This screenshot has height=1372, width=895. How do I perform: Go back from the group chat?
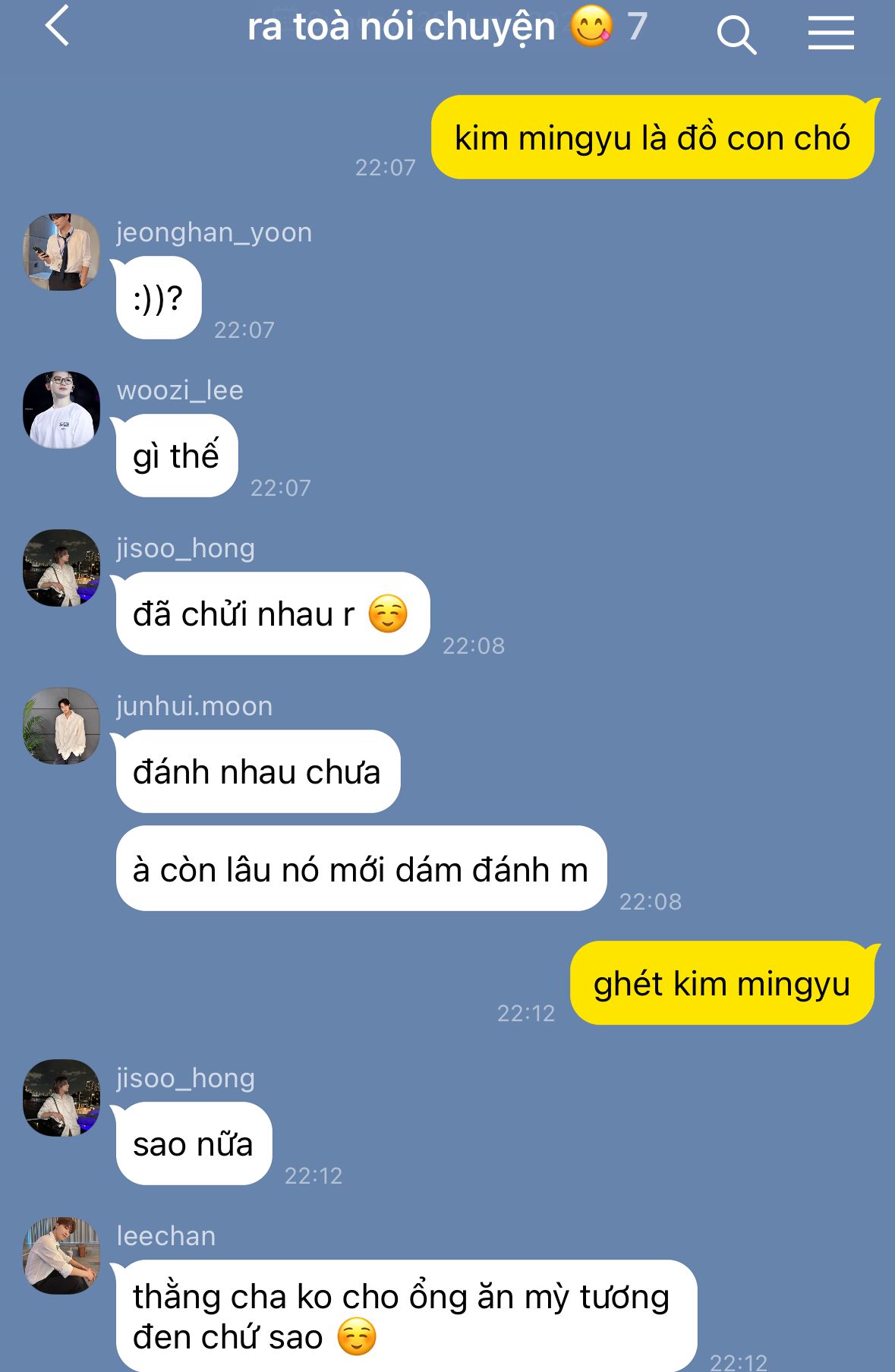click(x=58, y=26)
